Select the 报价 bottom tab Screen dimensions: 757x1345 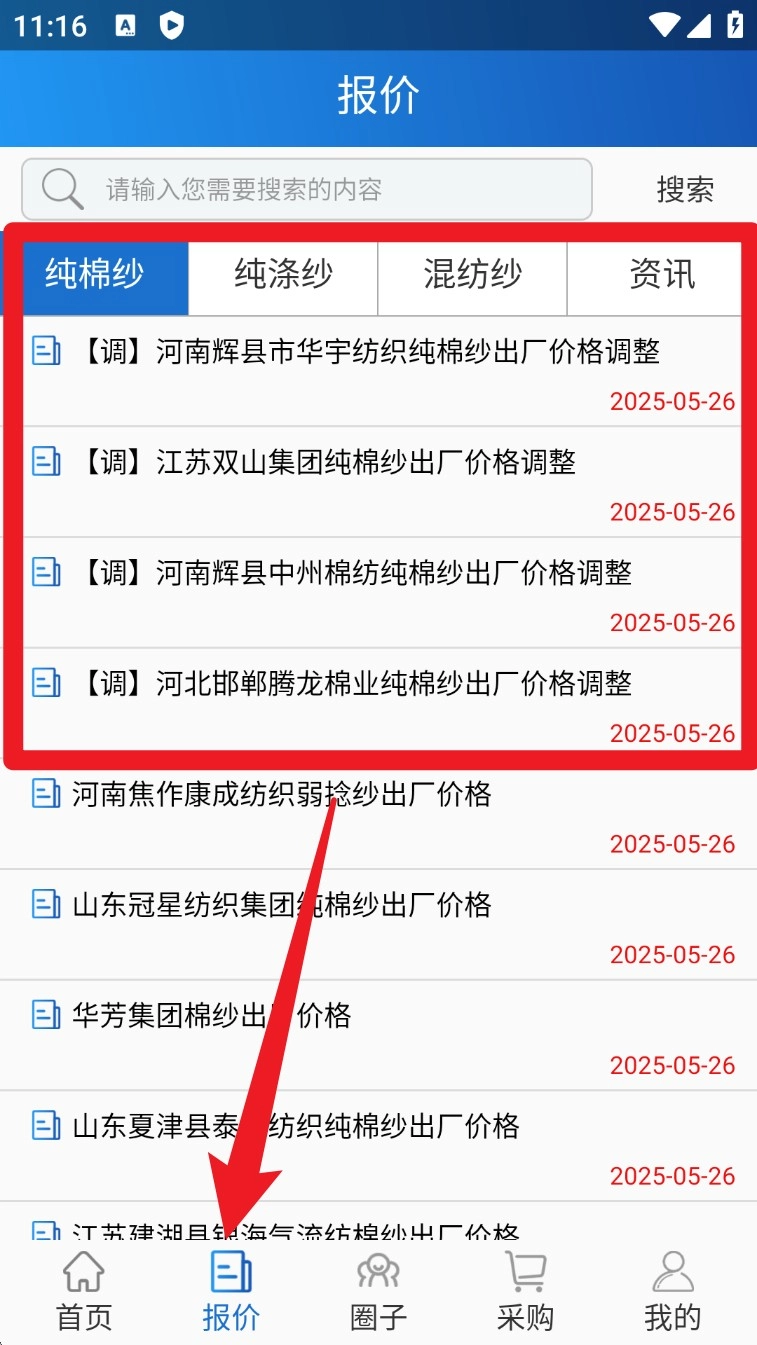(x=231, y=1292)
